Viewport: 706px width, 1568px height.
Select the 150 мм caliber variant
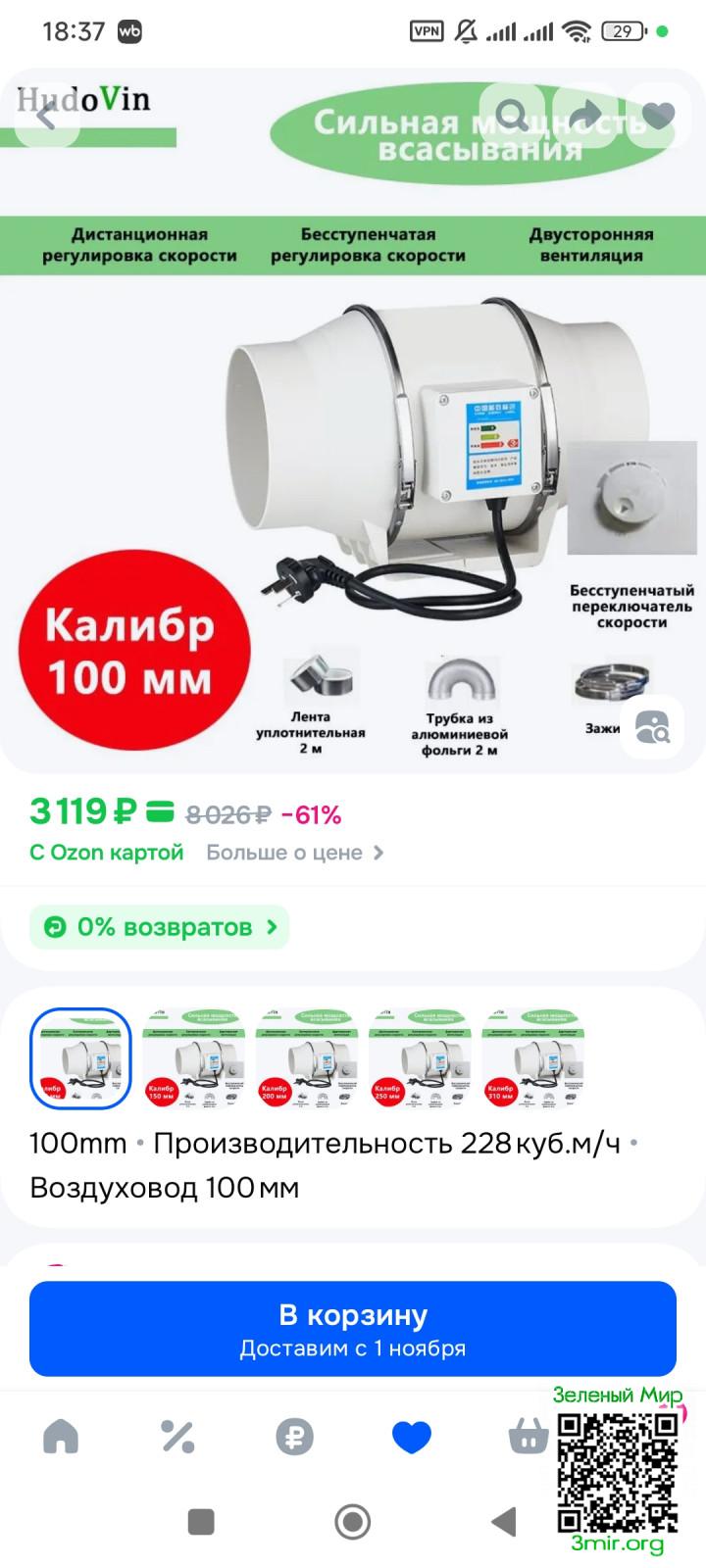(x=193, y=1058)
